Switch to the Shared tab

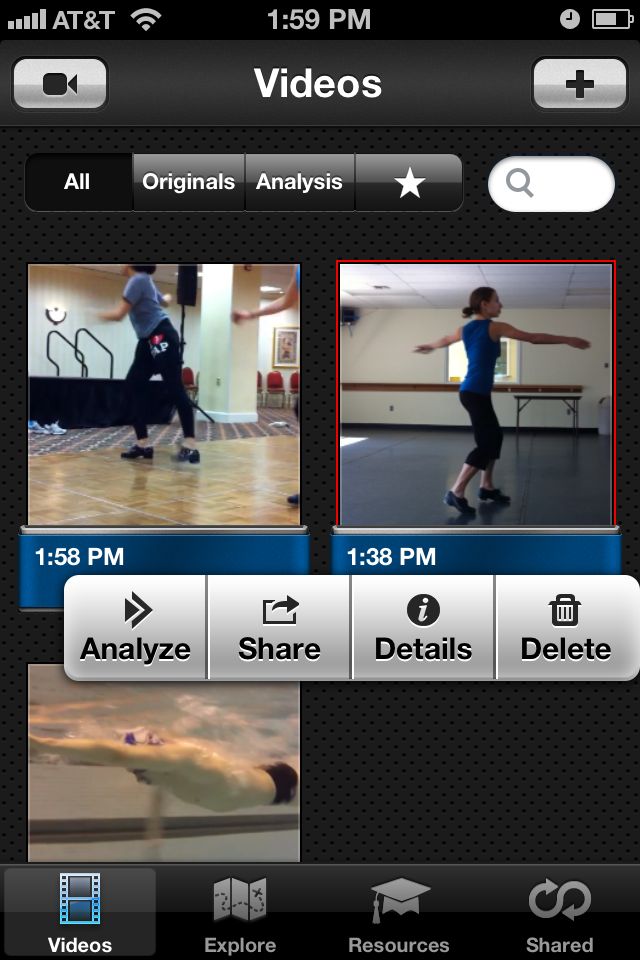(x=559, y=914)
